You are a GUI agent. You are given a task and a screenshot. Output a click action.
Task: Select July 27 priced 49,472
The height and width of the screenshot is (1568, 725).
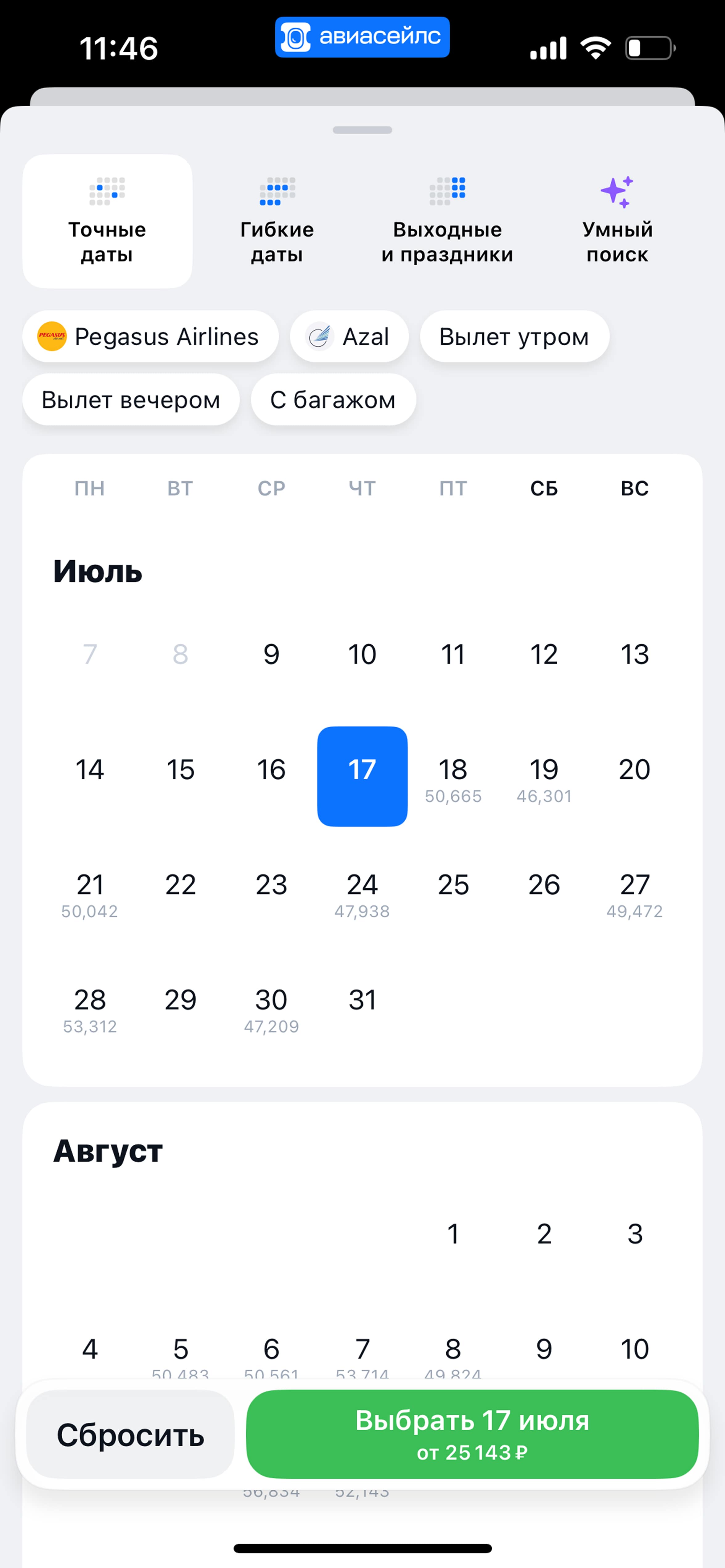tap(635, 892)
